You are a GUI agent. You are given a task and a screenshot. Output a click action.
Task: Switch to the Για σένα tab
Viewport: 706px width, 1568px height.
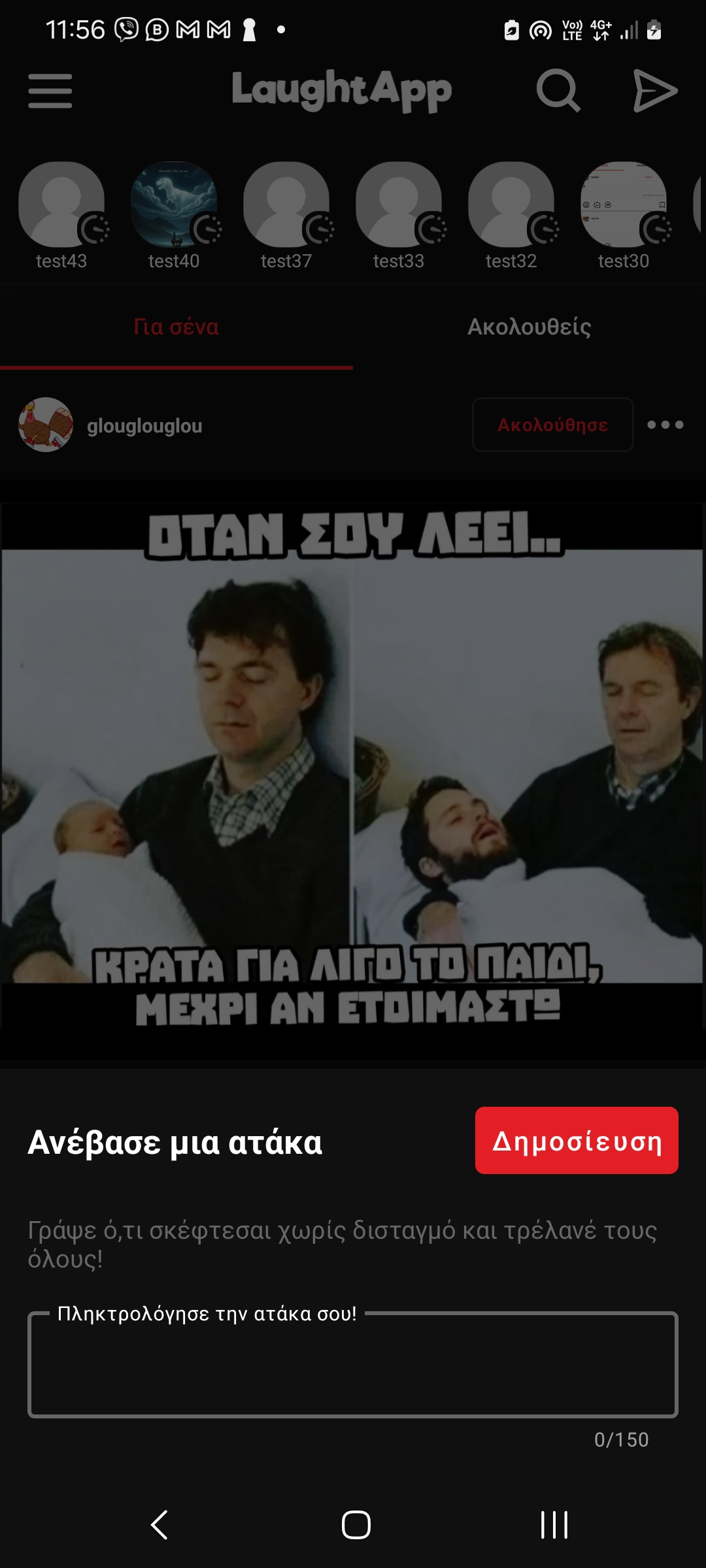(176, 327)
